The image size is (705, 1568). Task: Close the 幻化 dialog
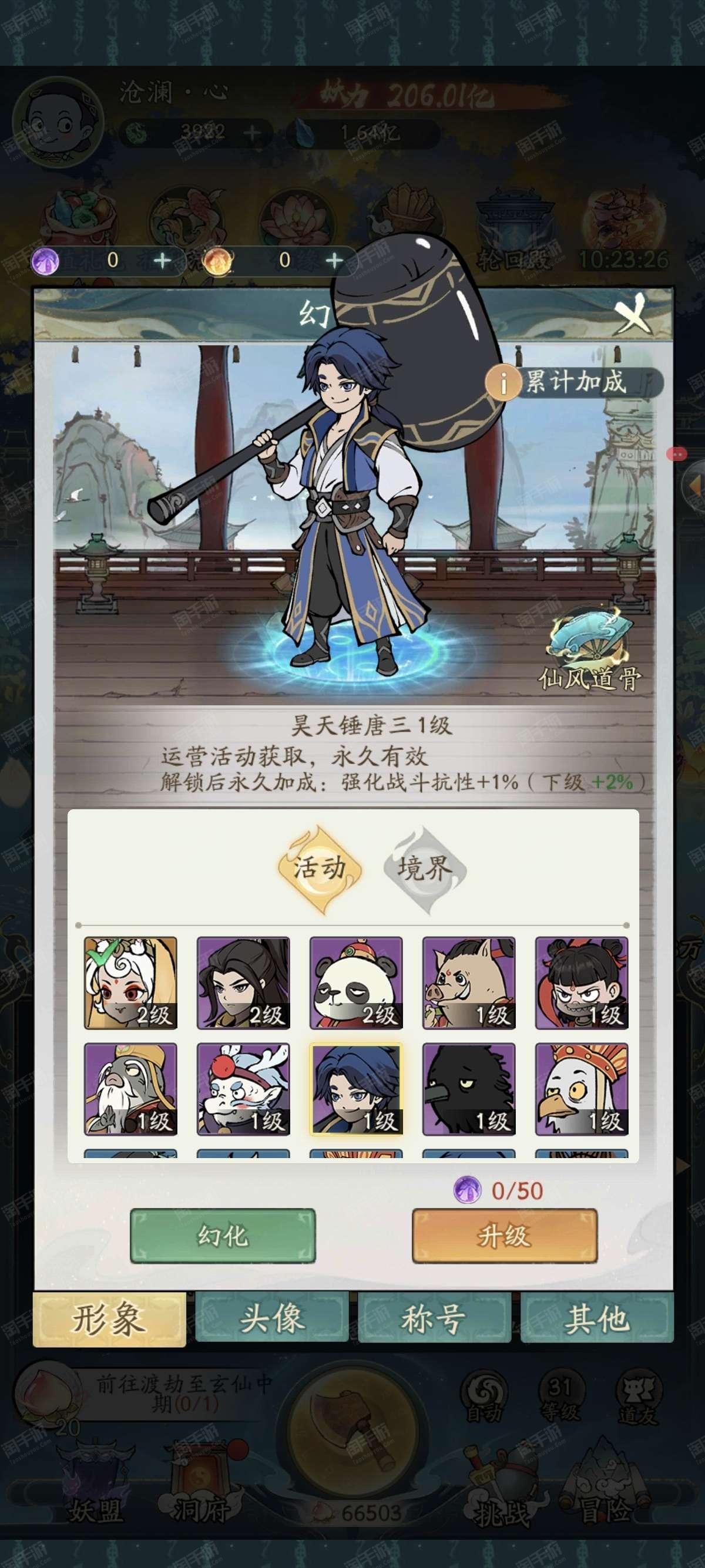coord(633,314)
